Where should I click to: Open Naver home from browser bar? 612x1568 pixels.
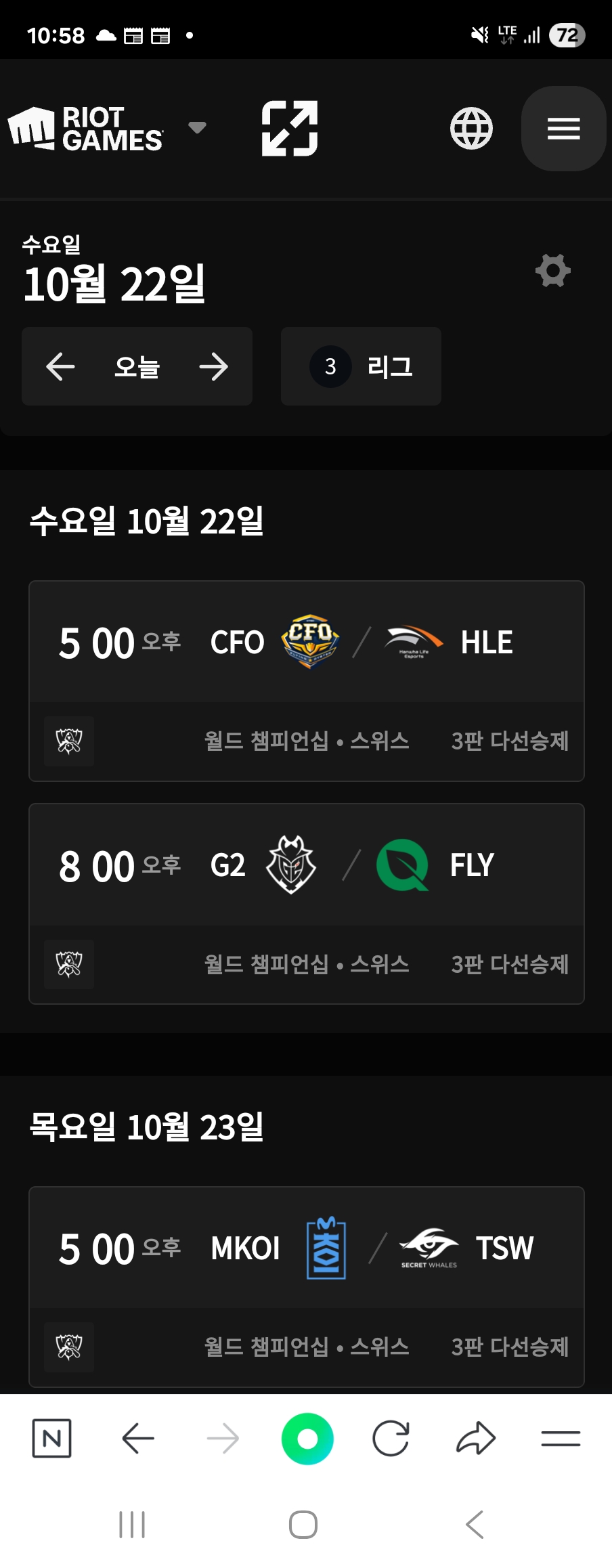(x=52, y=1438)
